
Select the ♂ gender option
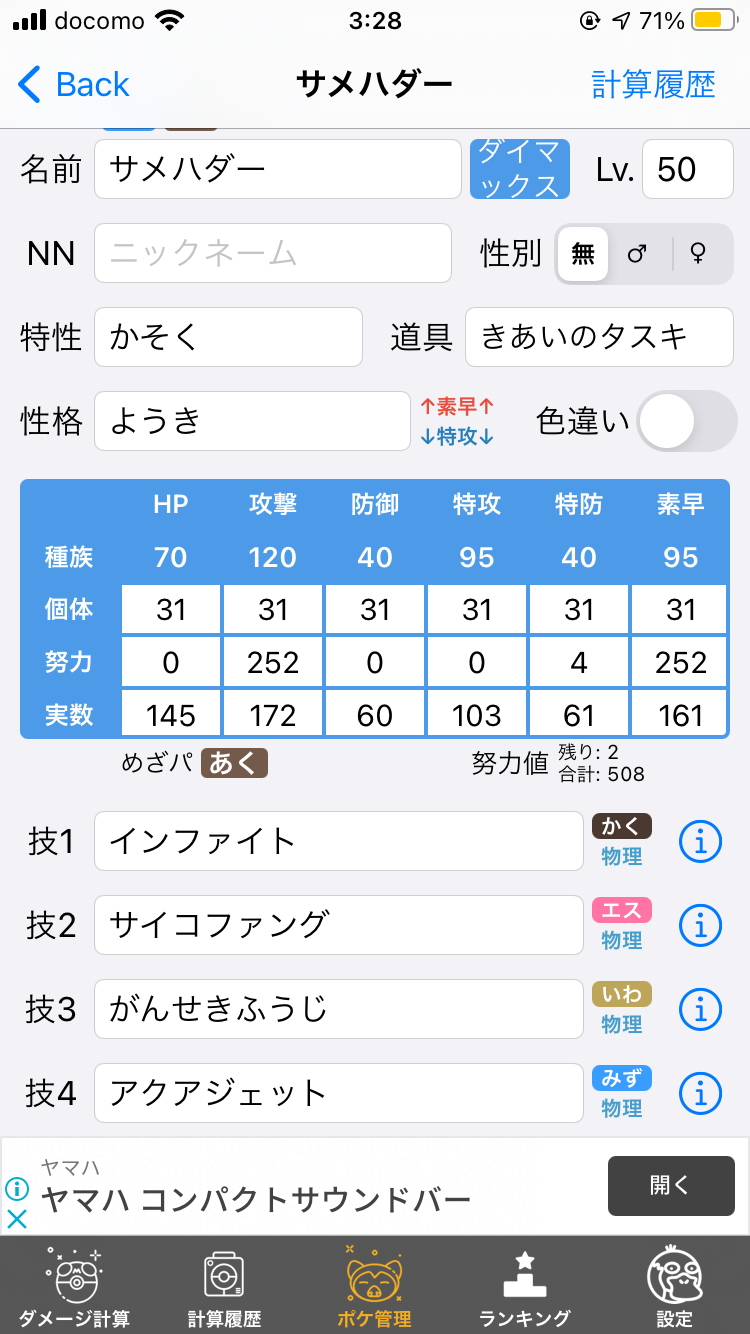tap(640, 253)
